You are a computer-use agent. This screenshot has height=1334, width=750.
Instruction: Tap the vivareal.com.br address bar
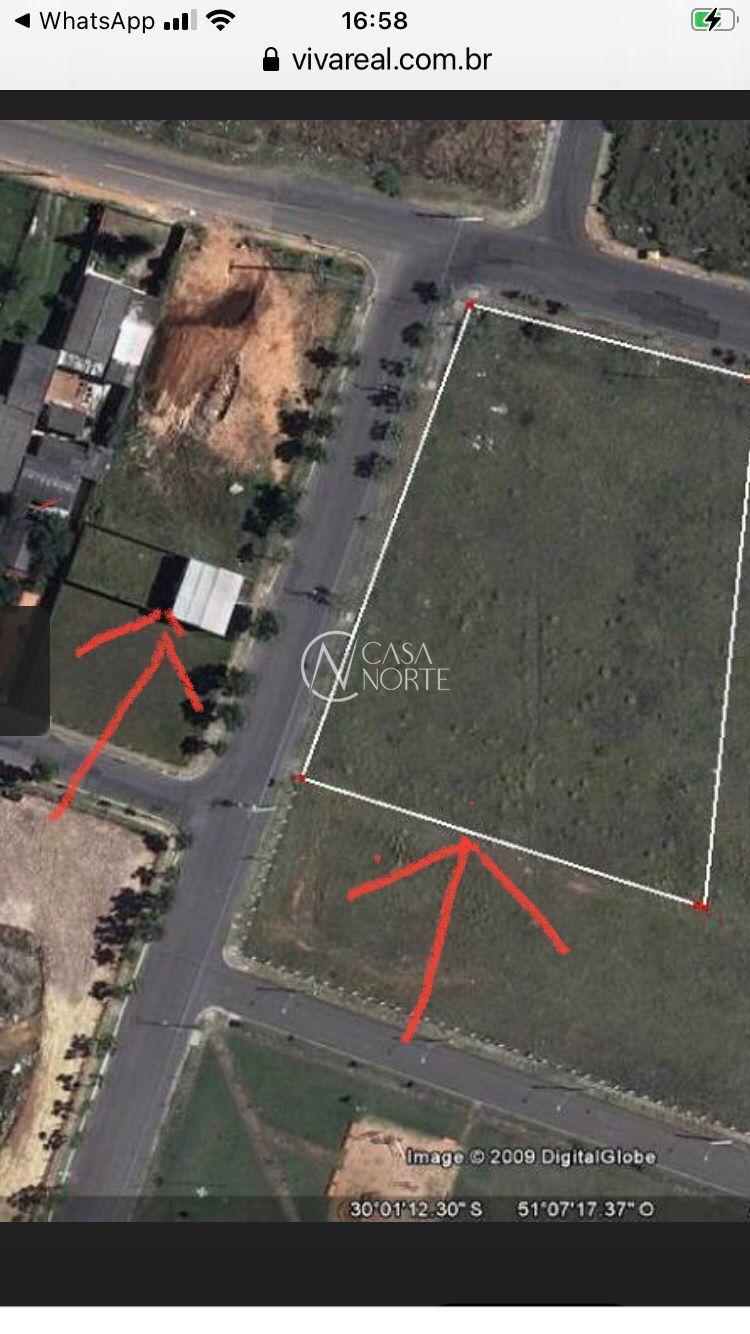point(378,60)
